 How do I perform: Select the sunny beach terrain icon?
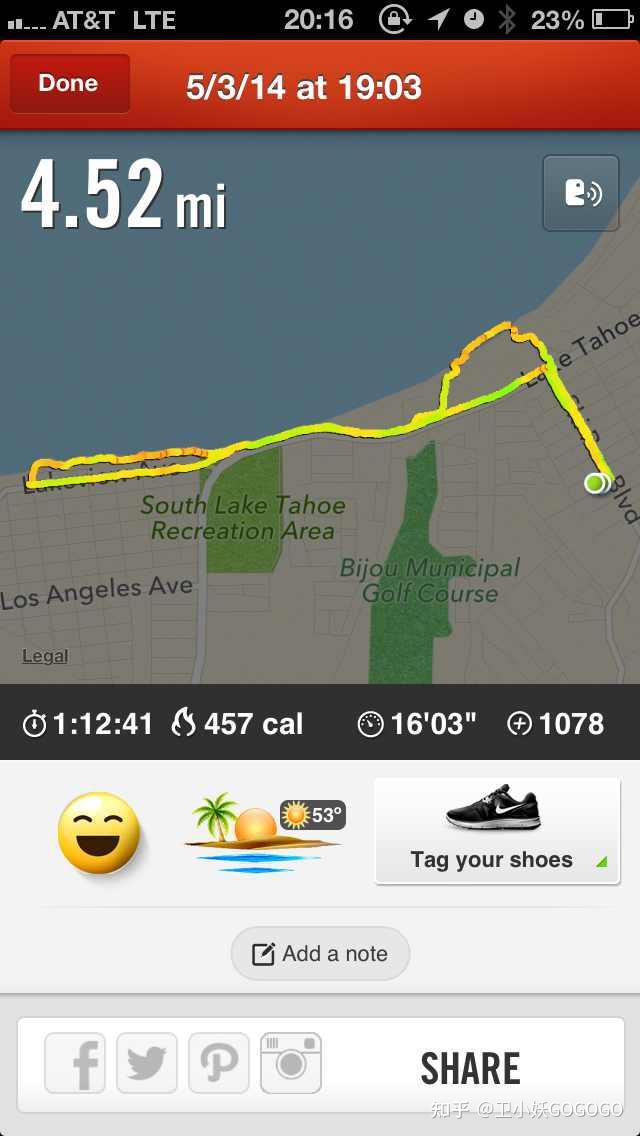(x=263, y=833)
